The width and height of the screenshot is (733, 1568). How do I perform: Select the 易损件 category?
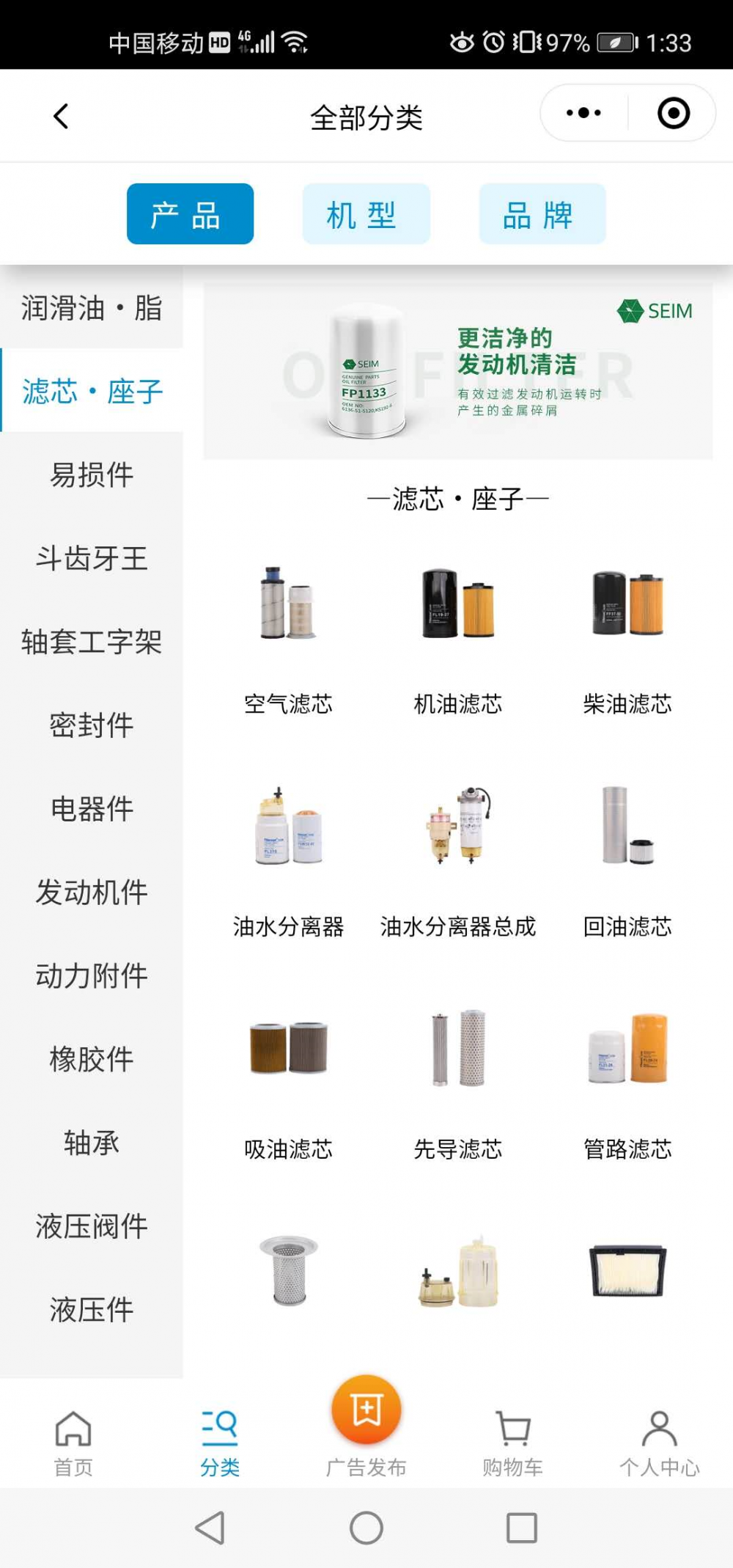[x=92, y=475]
